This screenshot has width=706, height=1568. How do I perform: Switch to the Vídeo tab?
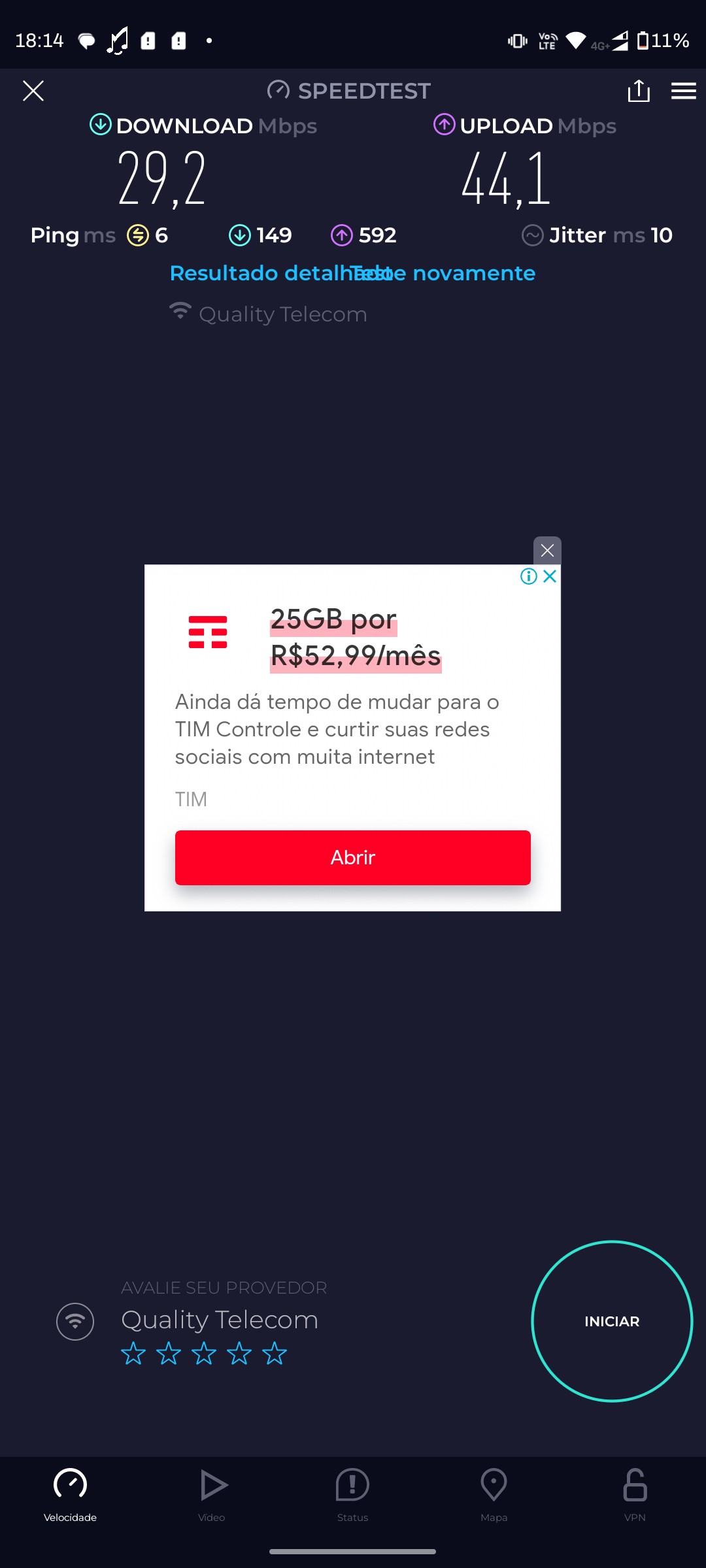point(212,1493)
